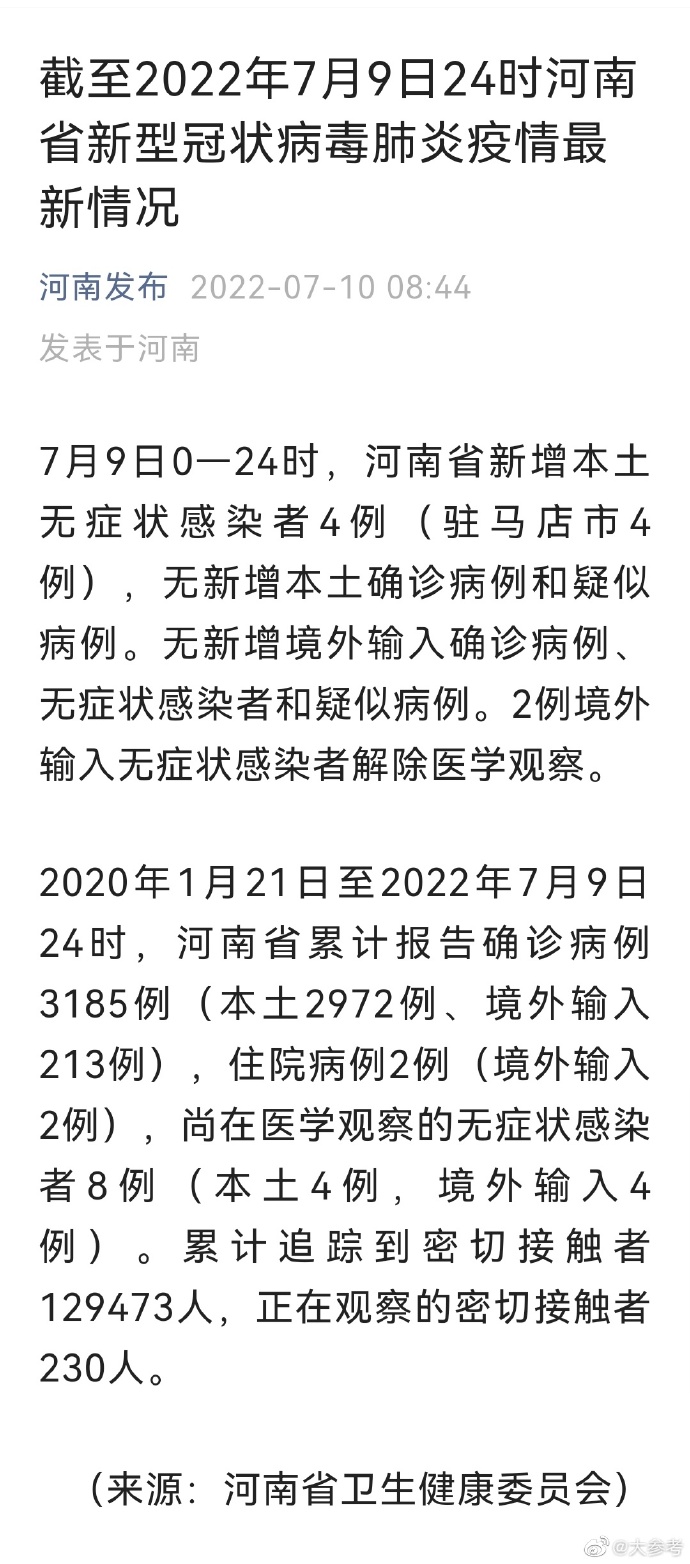Open the 河南发布 account link

[x=104, y=288]
